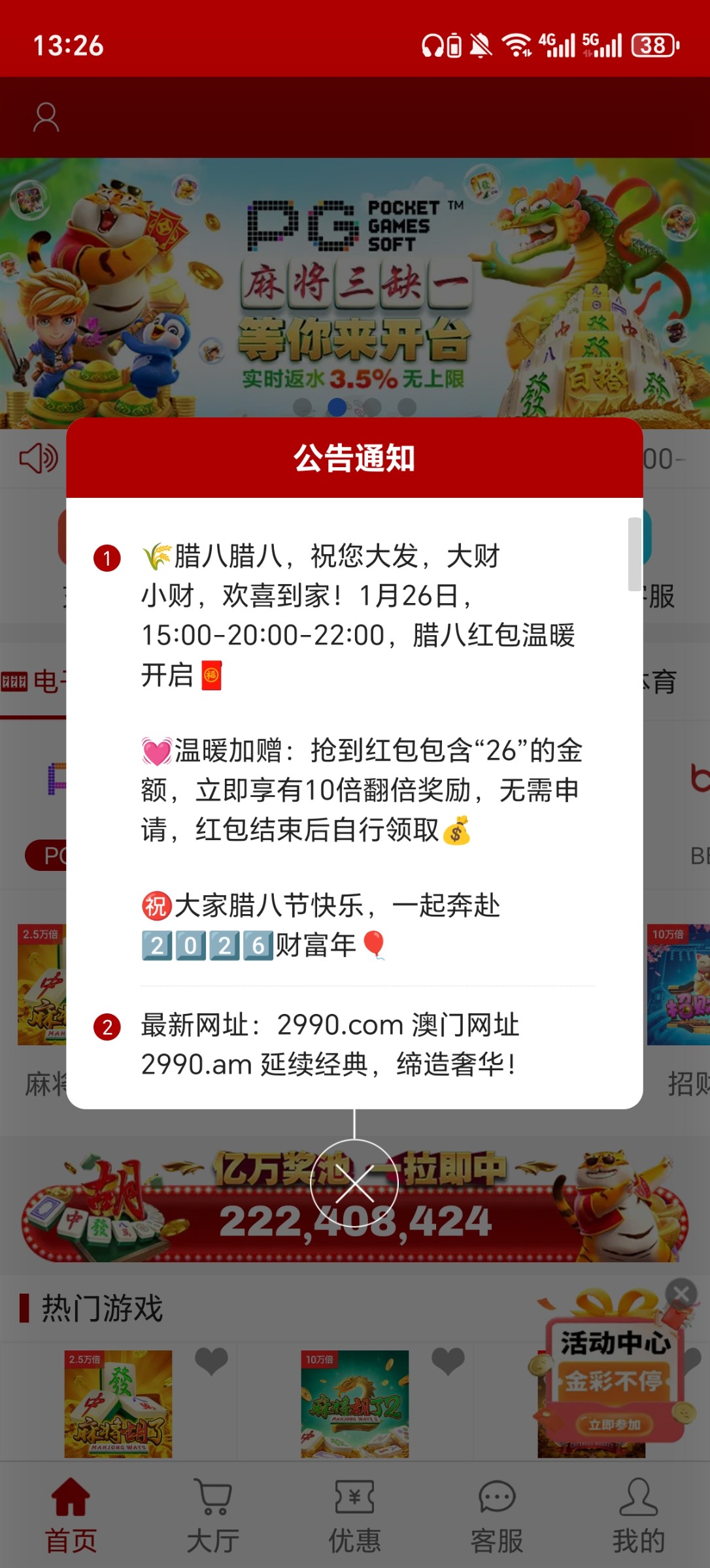This screenshot has height=1568, width=710.
Task: Switch to the 首页 tab
Action: click(71, 1516)
